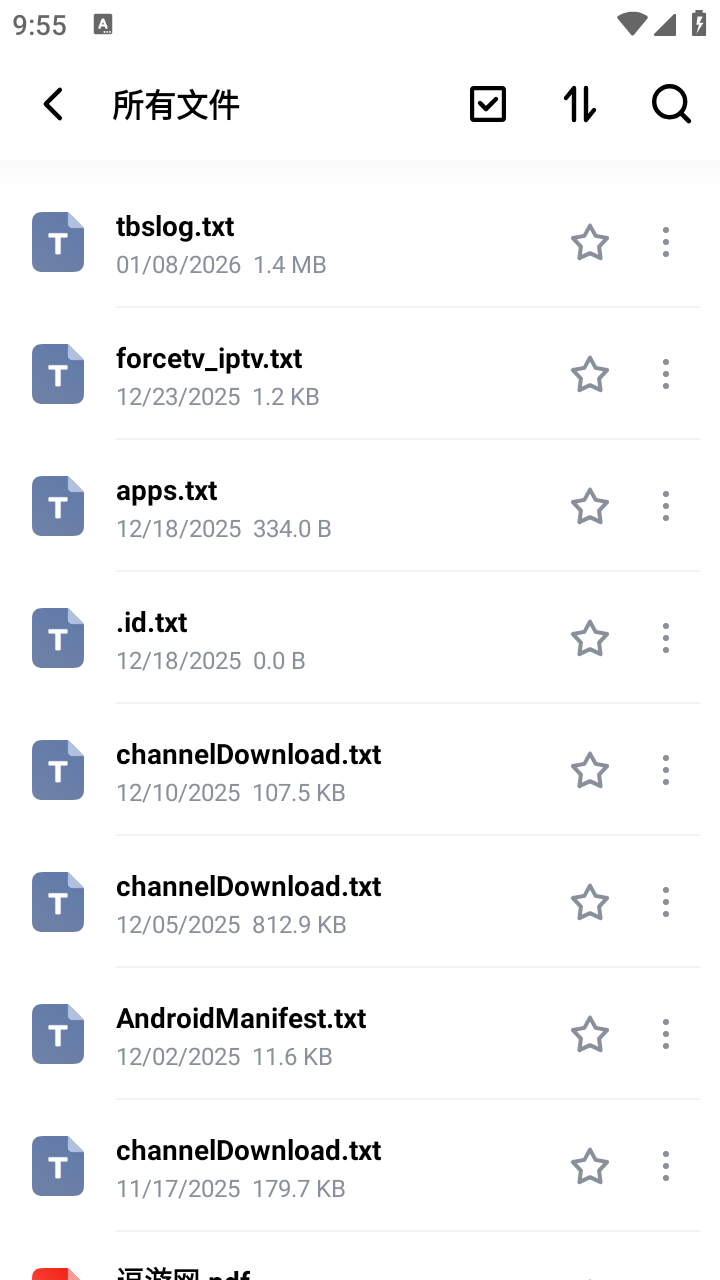Open the 107.5 KB channelDownload.txt file
This screenshot has height=1280, width=720.
point(248,771)
